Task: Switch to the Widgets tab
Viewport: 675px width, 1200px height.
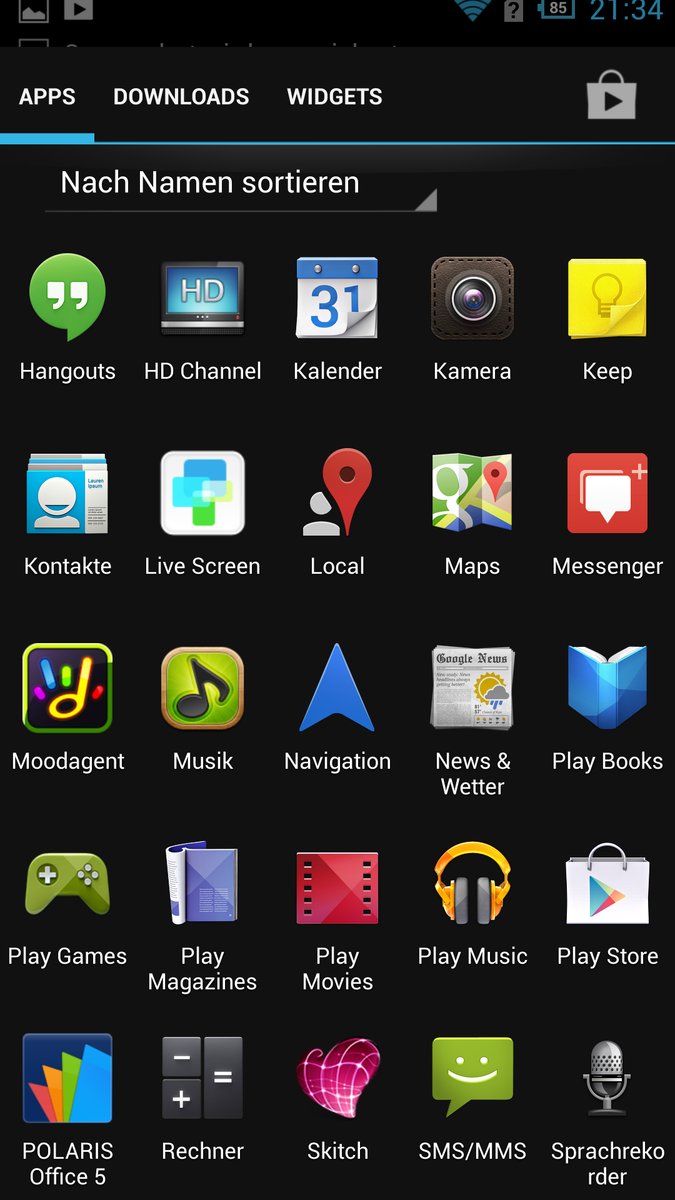Action: coord(334,97)
